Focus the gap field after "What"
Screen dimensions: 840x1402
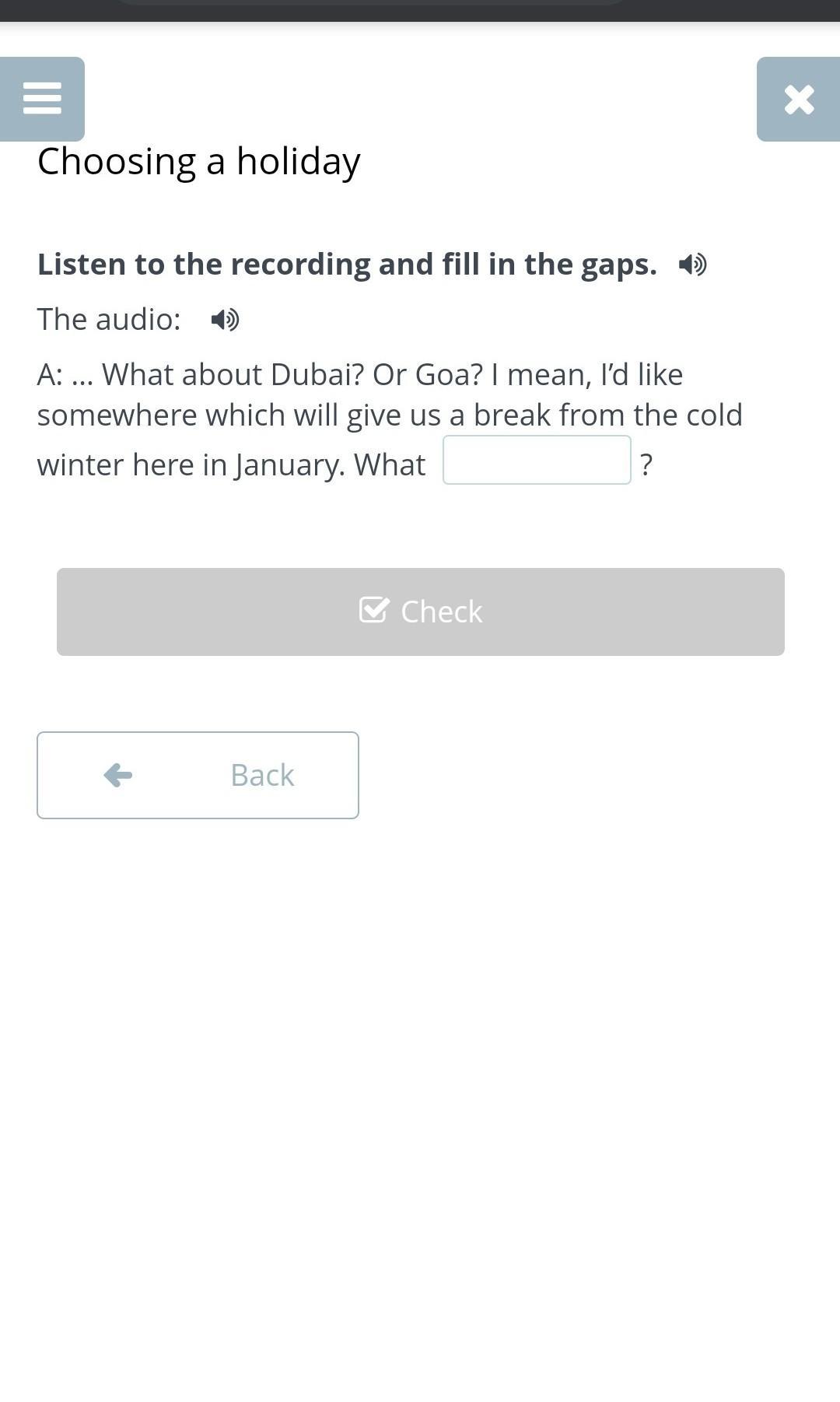537,460
